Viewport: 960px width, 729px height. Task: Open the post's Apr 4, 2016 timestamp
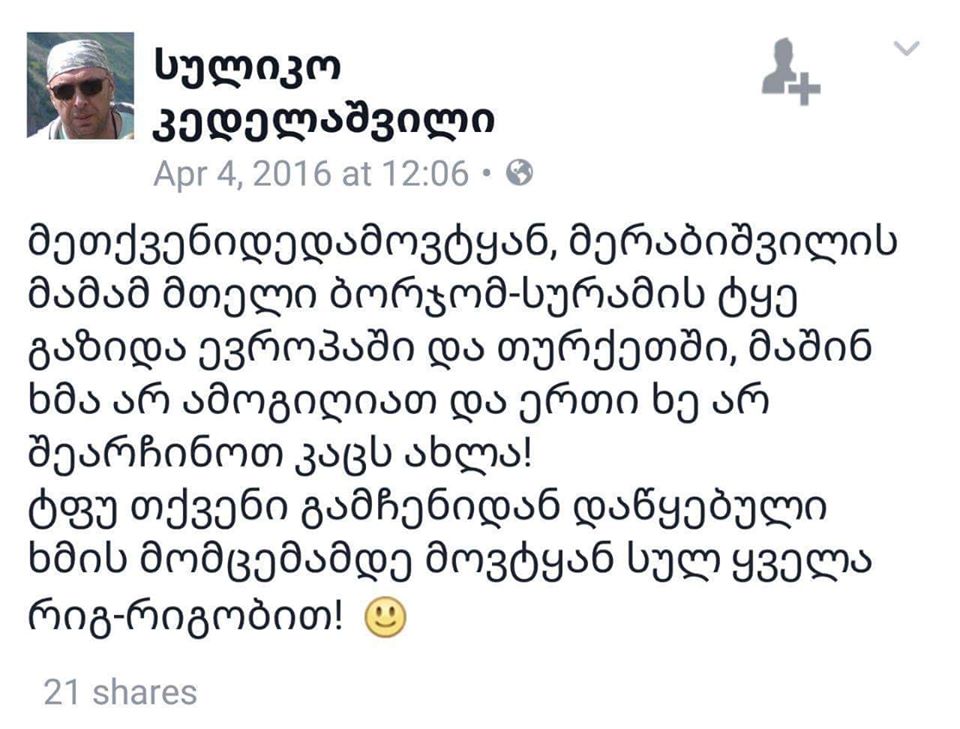click(x=310, y=174)
